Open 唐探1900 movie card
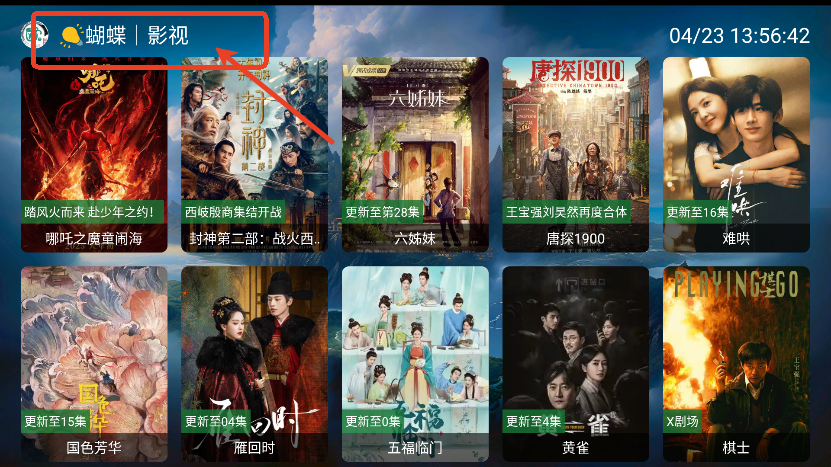 575,150
